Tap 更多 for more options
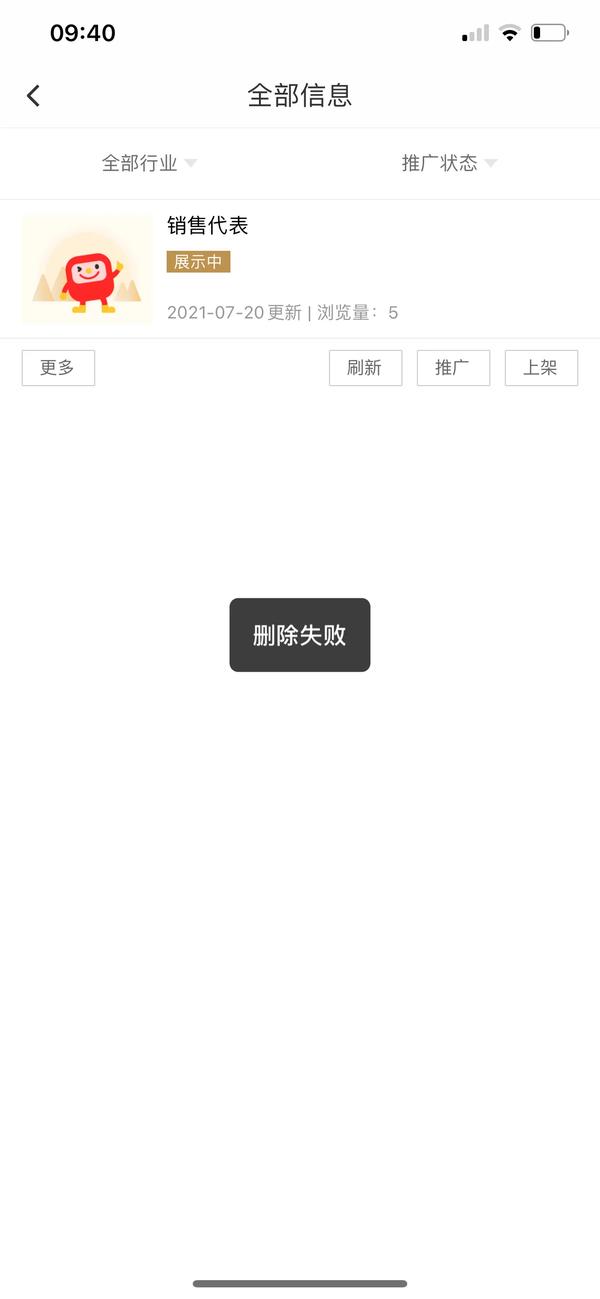 [58, 368]
